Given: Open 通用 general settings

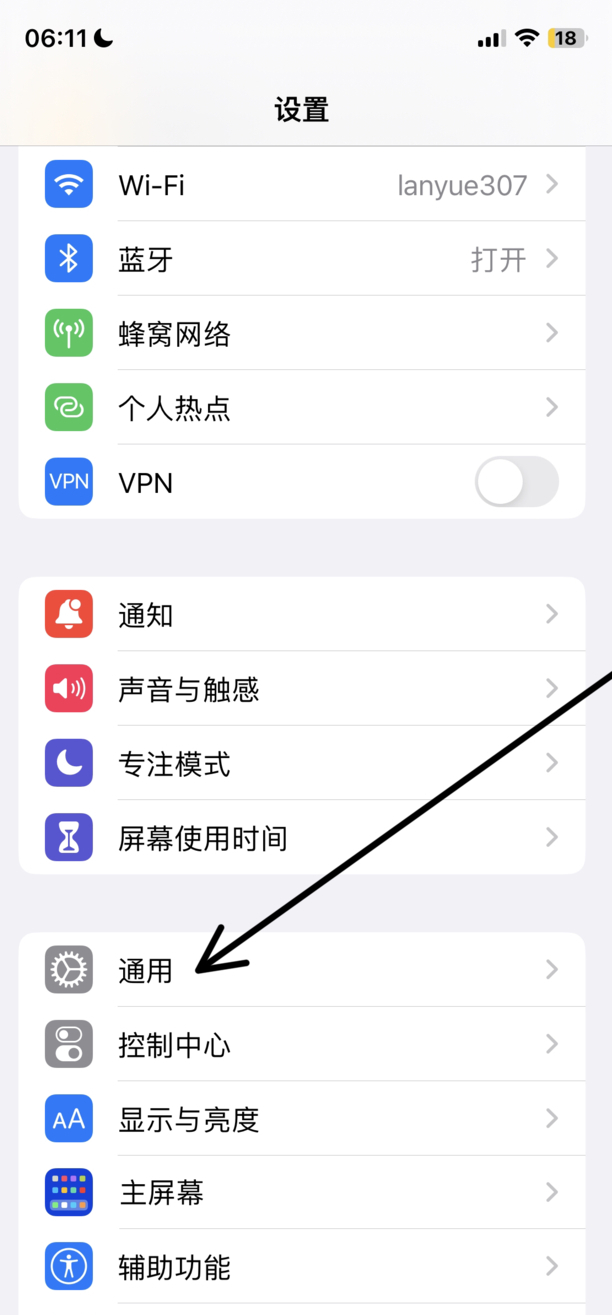Looking at the screenshot, I should pos(300,970).
